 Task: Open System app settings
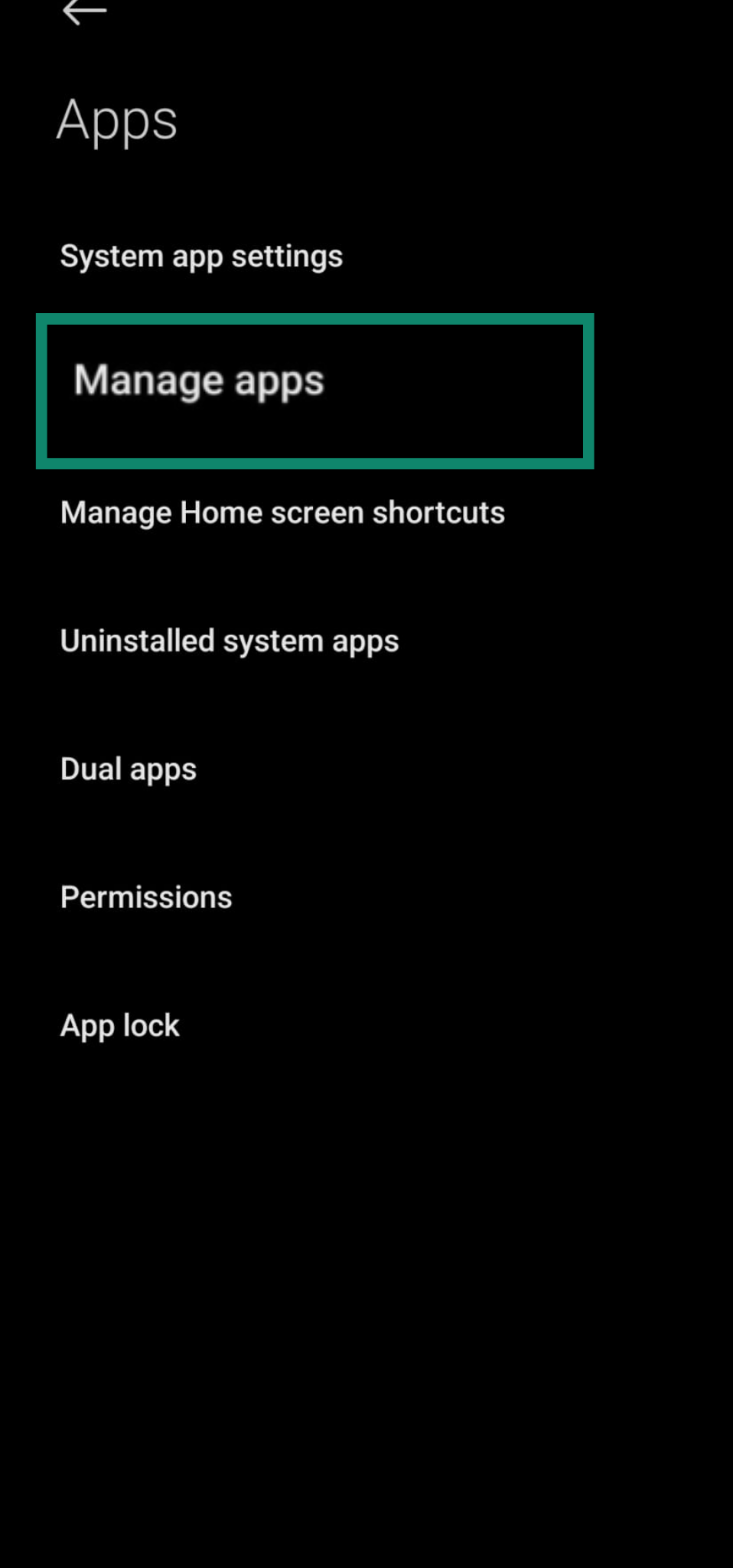[201, 256]
